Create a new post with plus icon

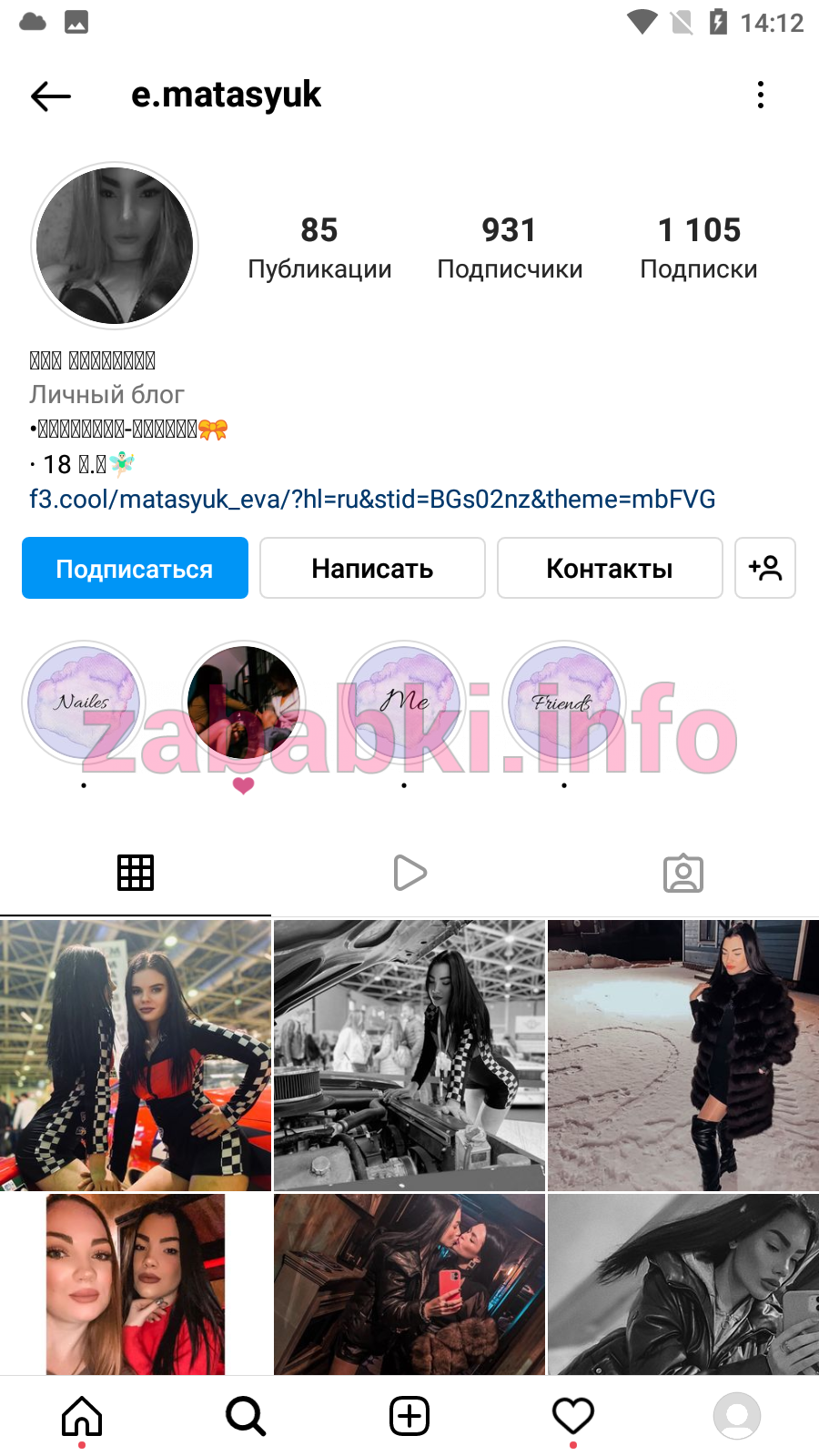click(409, 1416)
